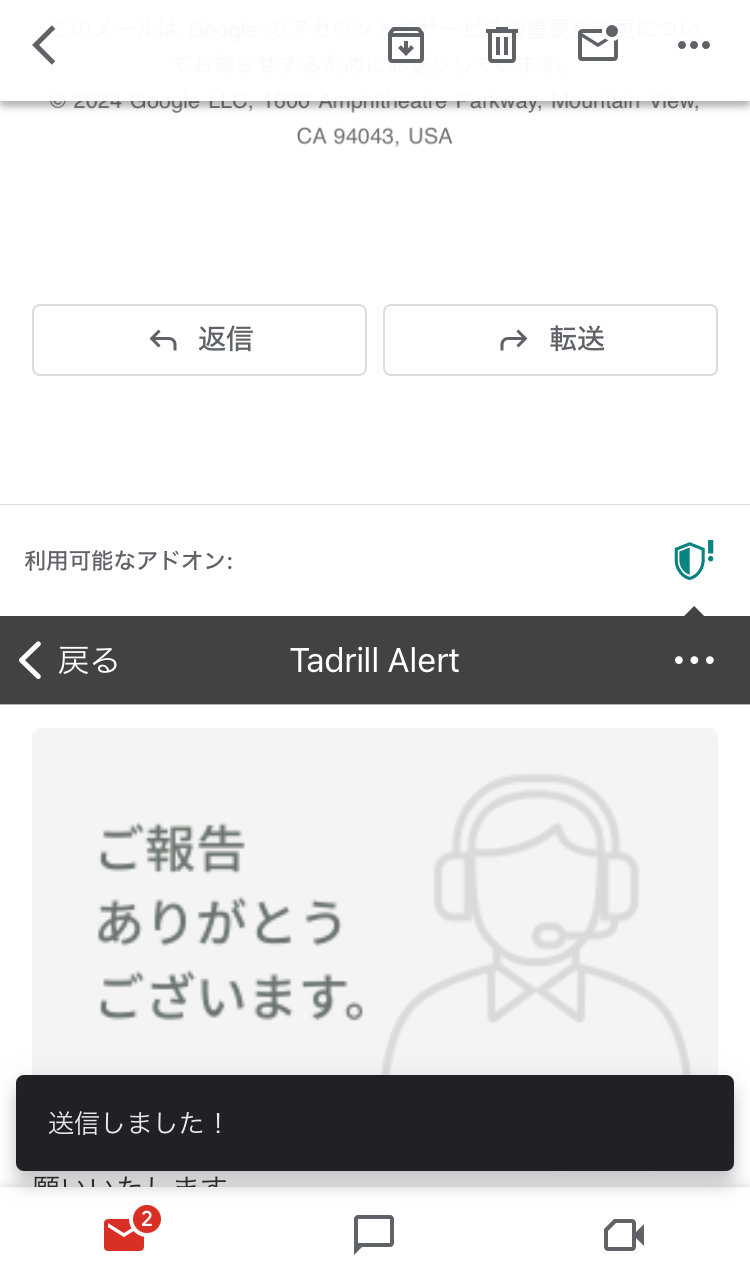The image size is (750, 1283).
Task: Tap the 転送 forward button
Action: click(550, 340)
